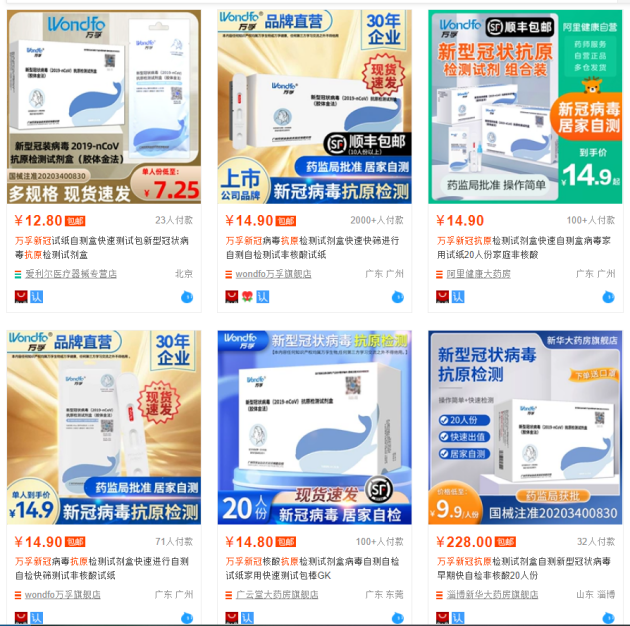The height and width of the screenshot is (626, 630).
Task: Chat with the seller 阿里健康大药房
Action: tap(608, 296)
